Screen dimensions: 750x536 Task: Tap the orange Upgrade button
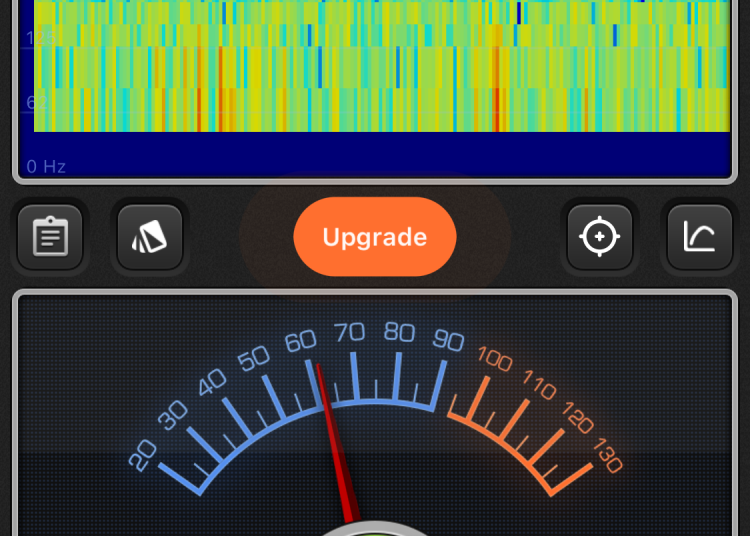tap(375, 237)
